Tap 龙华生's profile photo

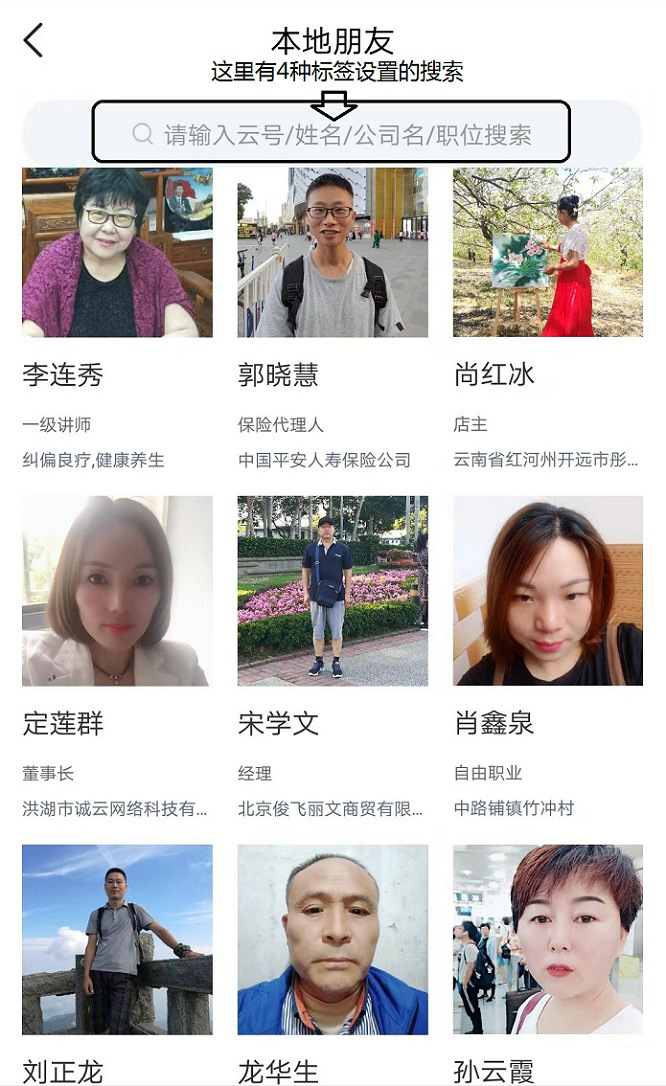click(332, 940)
